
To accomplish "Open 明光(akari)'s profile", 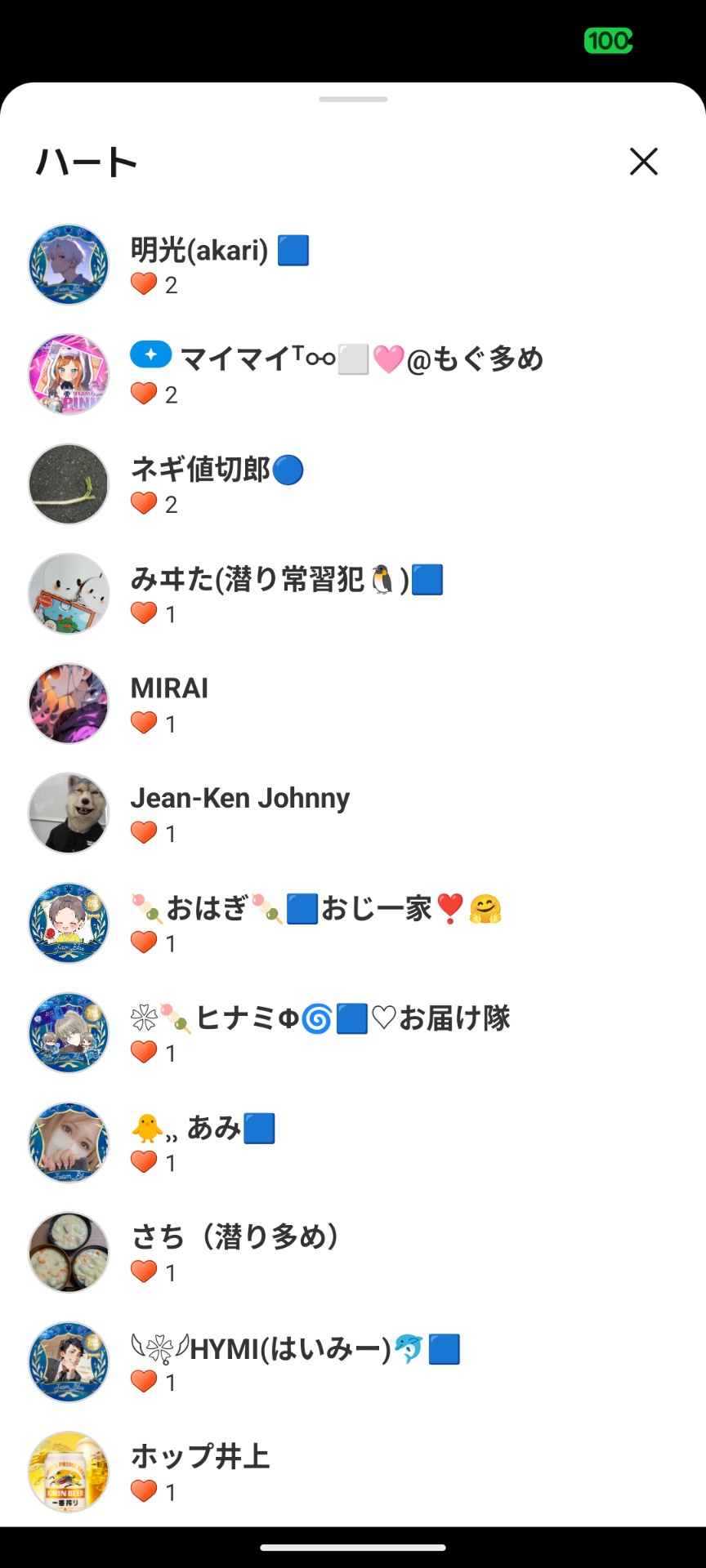I will pyautogui.click(x=199, y=251).
